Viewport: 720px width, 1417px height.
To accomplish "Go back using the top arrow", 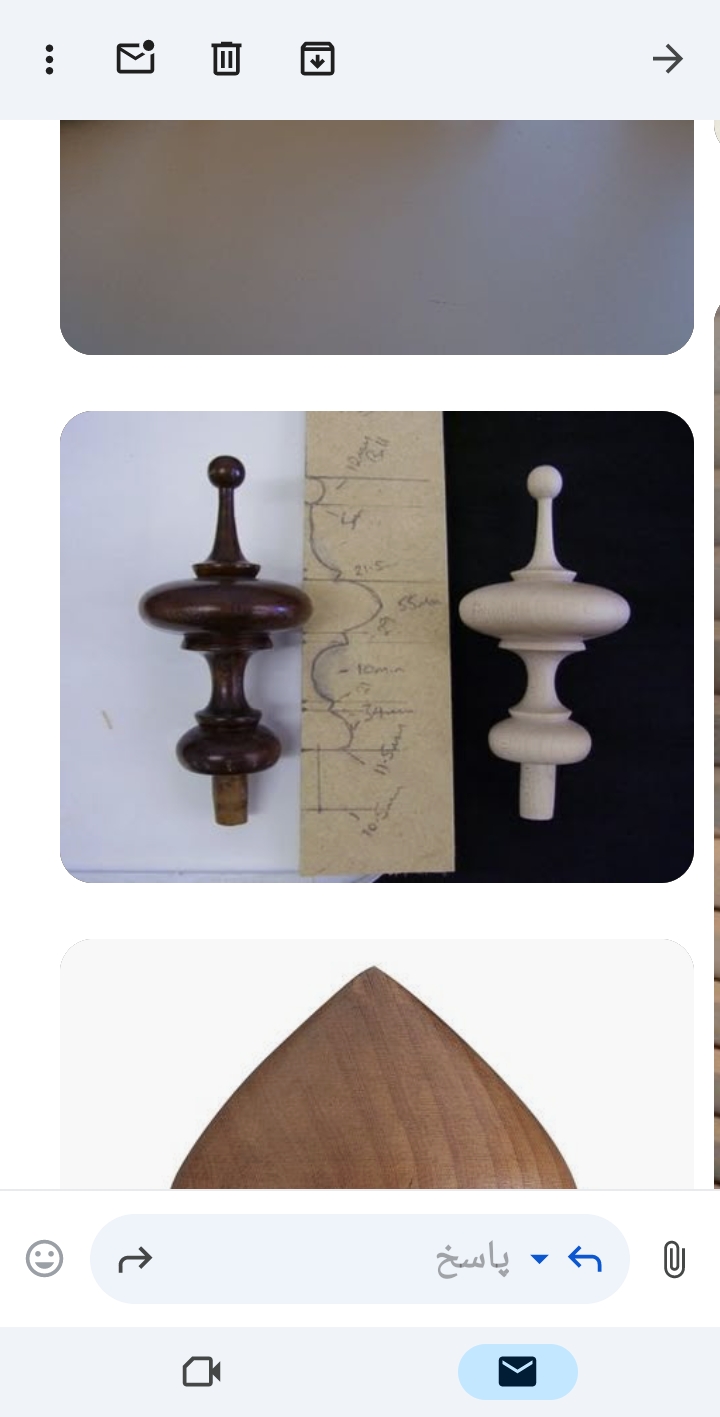I will pyautogui.click(x=667, y=59).
